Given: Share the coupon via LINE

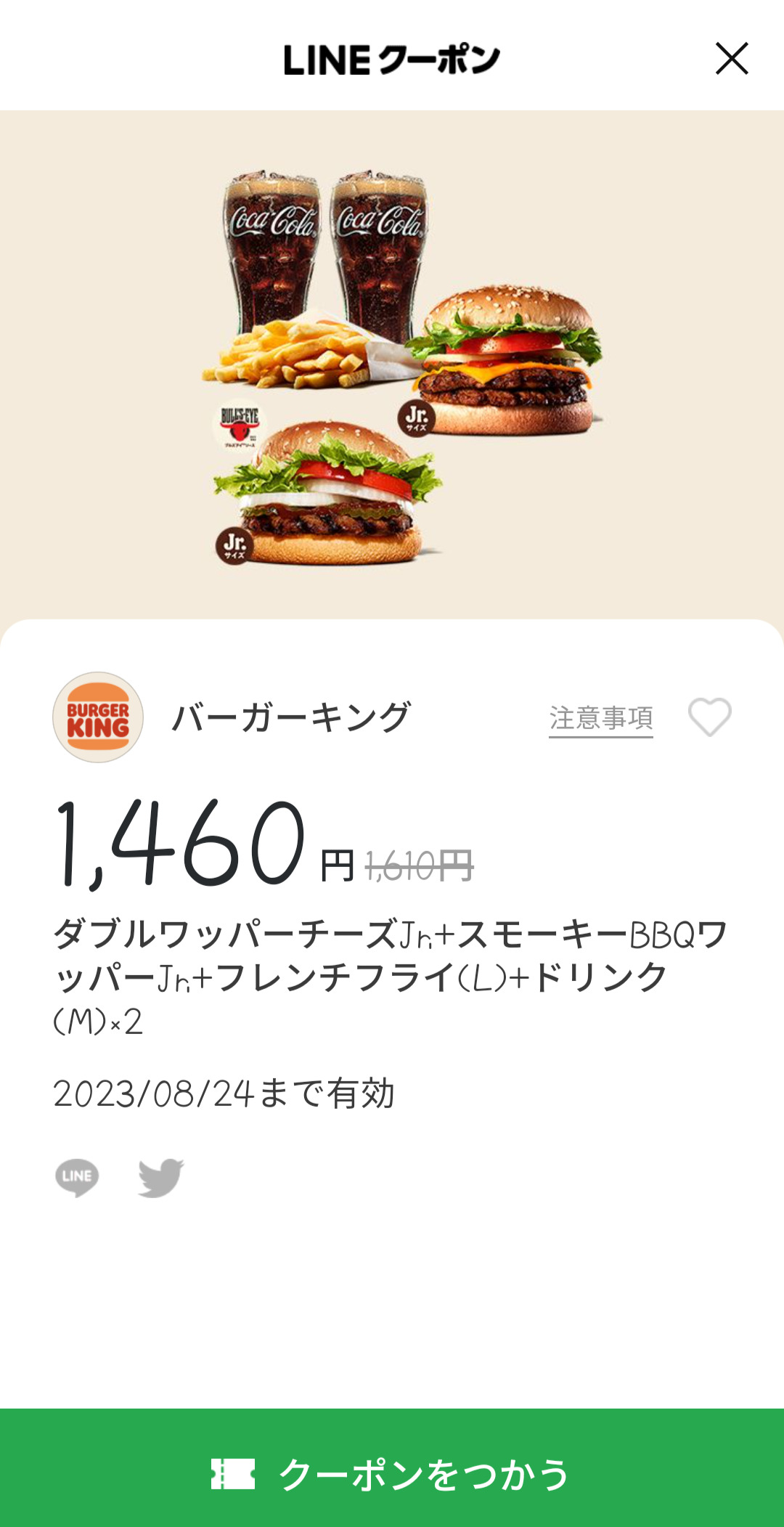Looking at the screenshot, I should click(x=77, y=1177).
